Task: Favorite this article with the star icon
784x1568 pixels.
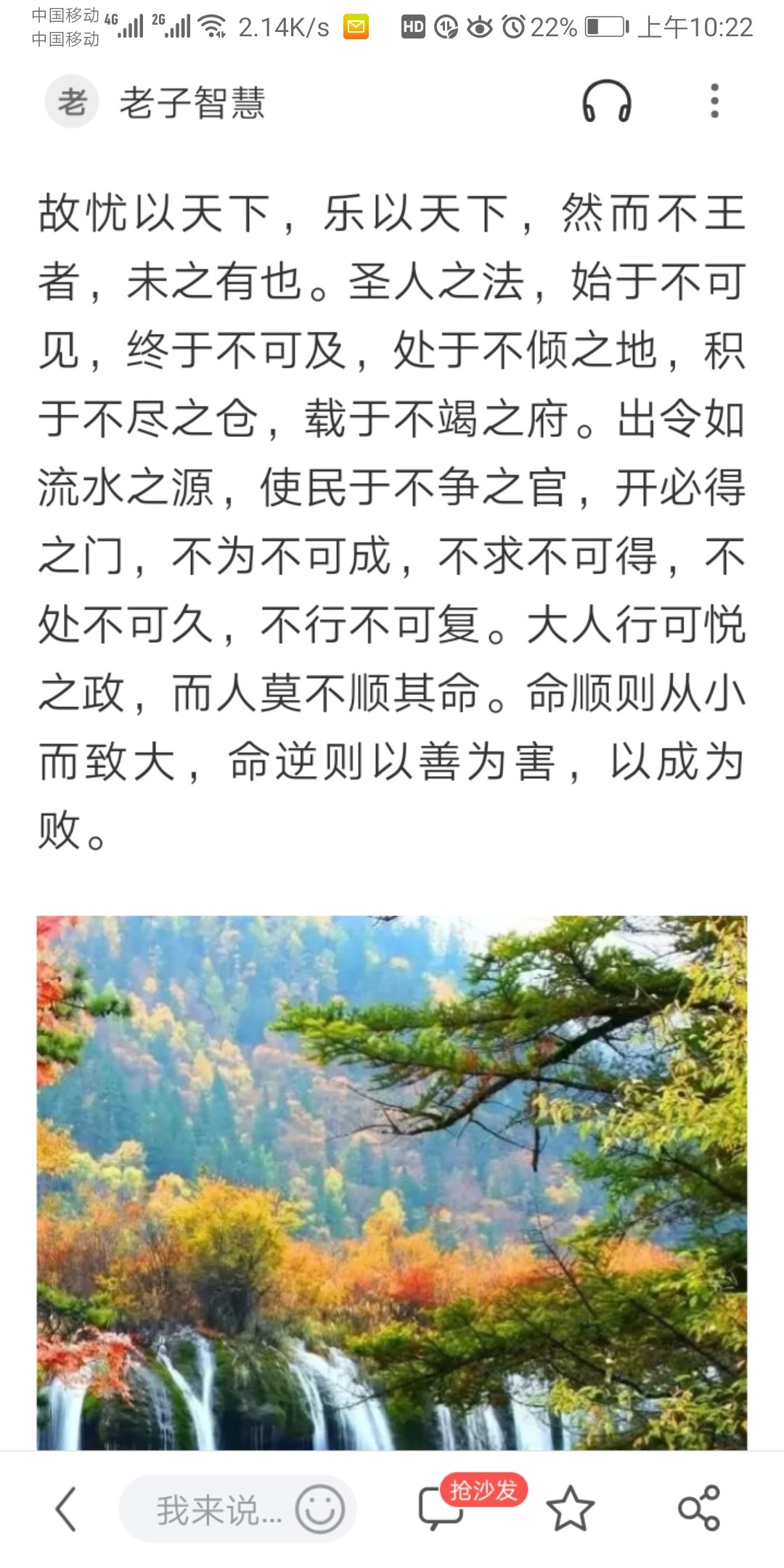Action: point(570,1508)
